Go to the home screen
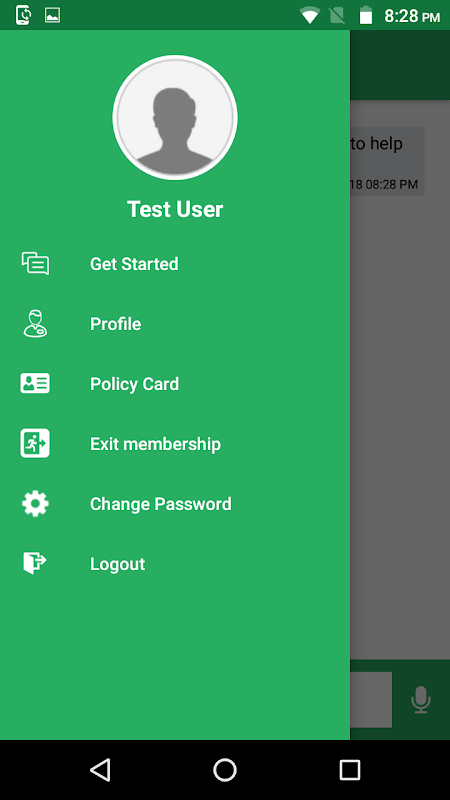Image resolution: width=450 pixels, height=800 pixels. 225,769
